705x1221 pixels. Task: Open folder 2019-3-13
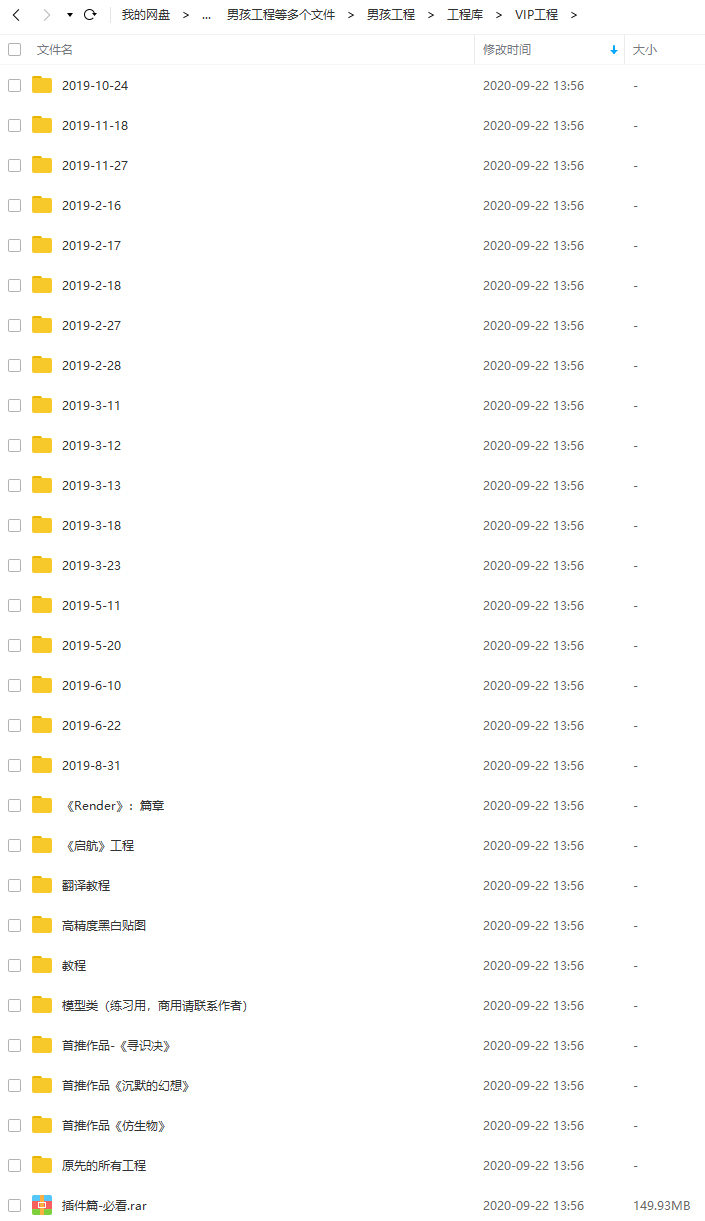click(91, 485)
